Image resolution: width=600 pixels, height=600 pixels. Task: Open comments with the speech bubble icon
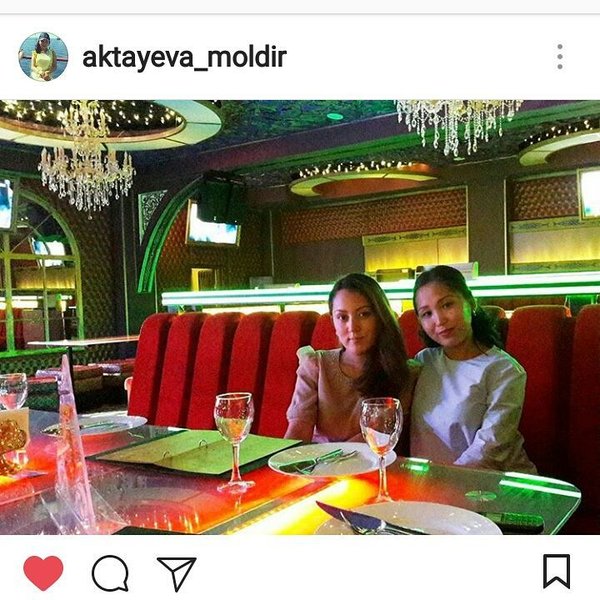tap(110, 572)
